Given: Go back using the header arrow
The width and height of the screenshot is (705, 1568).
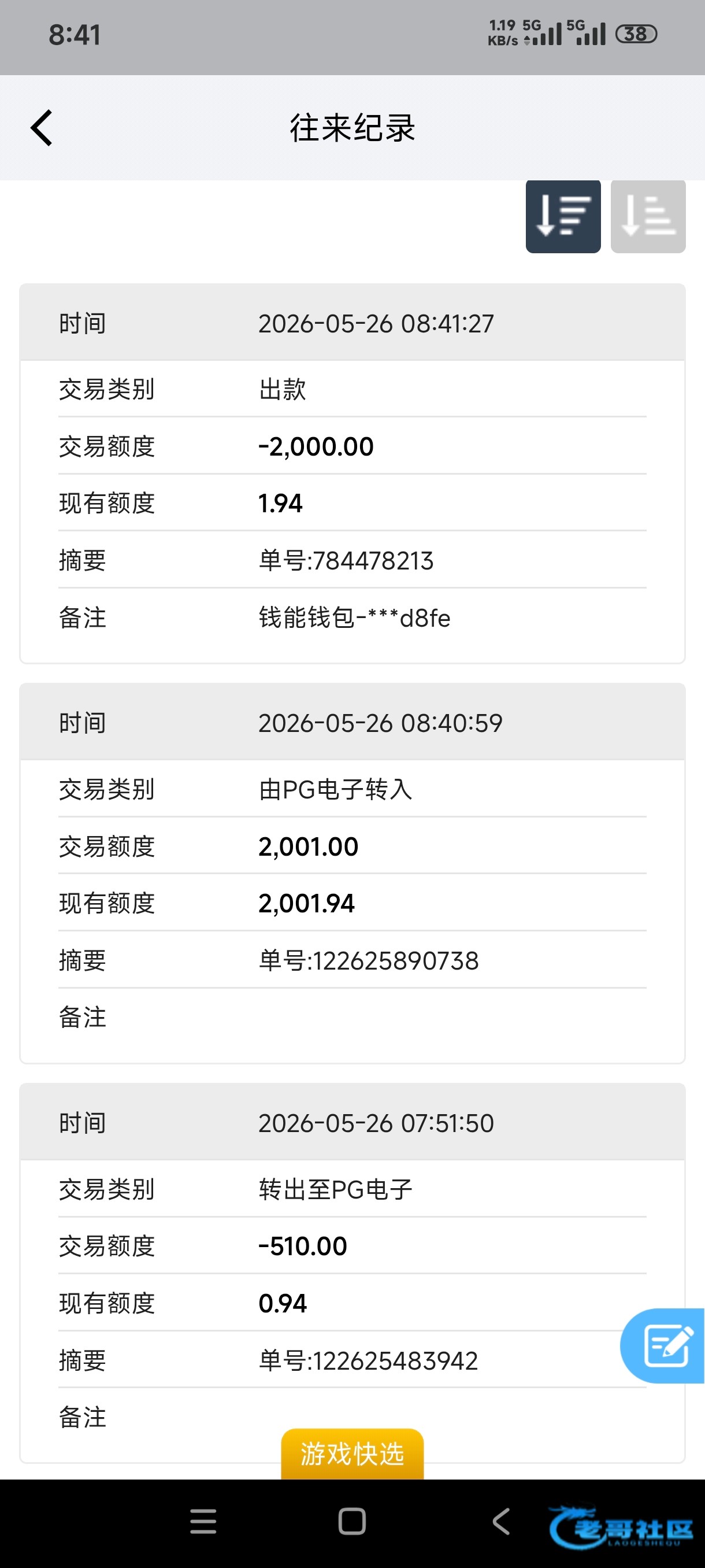Looking at the screenshot, I should [x=42, y=128].
